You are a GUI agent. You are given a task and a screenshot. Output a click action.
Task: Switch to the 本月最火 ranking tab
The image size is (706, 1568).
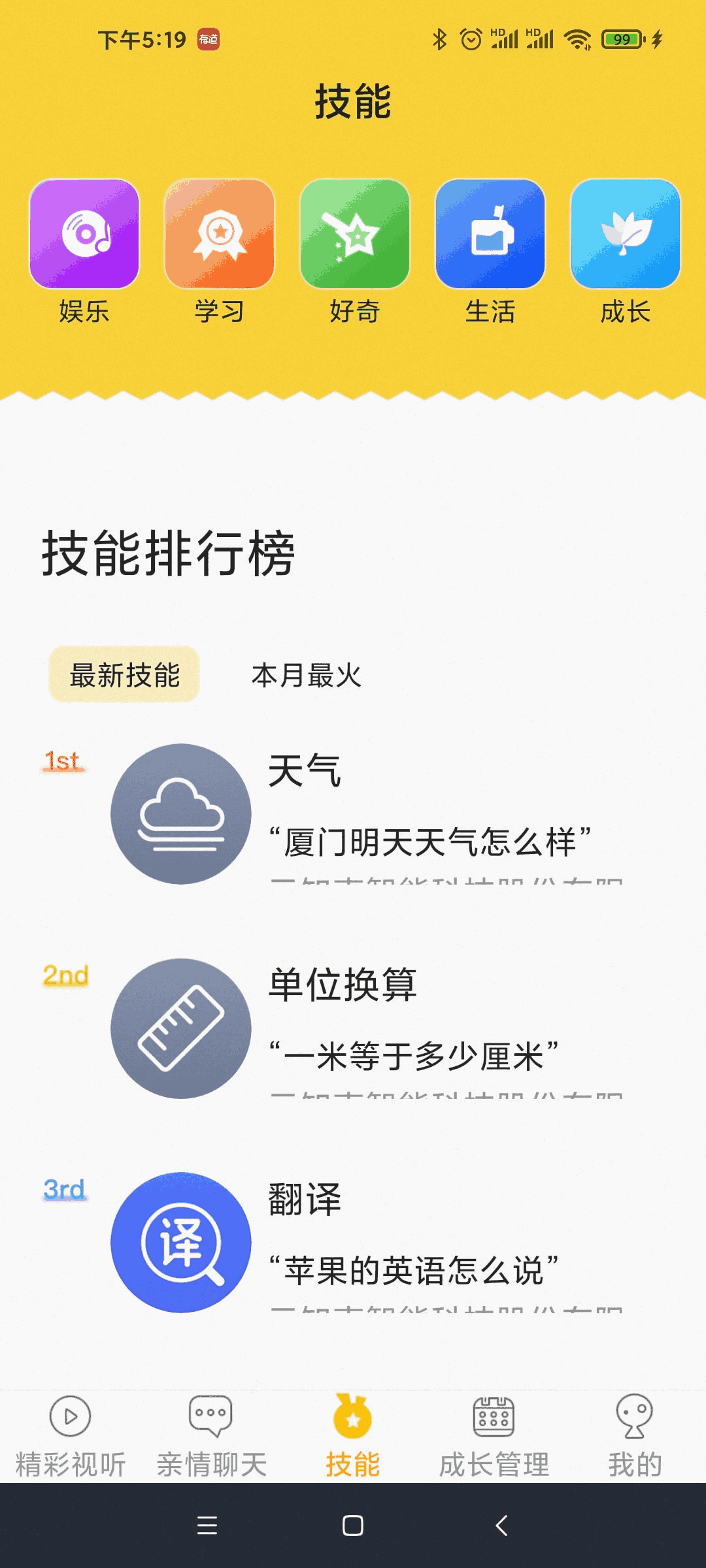click(307, 675)
